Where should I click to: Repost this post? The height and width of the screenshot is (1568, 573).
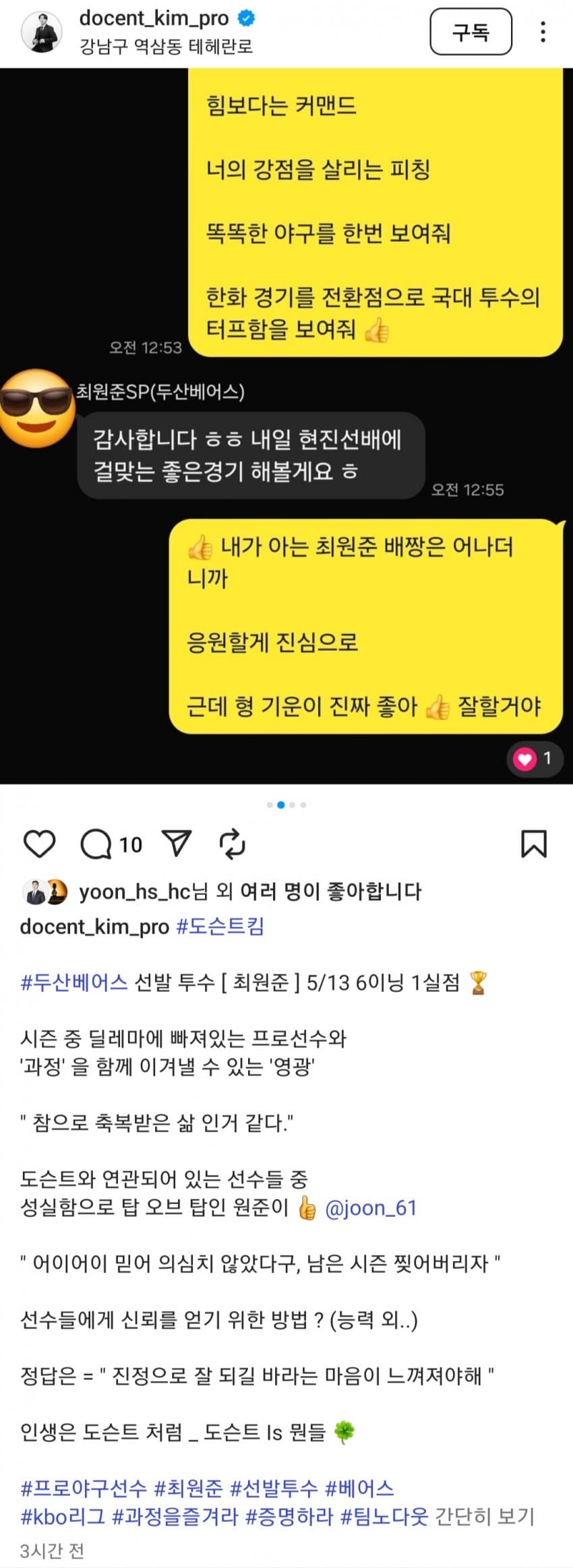pos(233,844)
